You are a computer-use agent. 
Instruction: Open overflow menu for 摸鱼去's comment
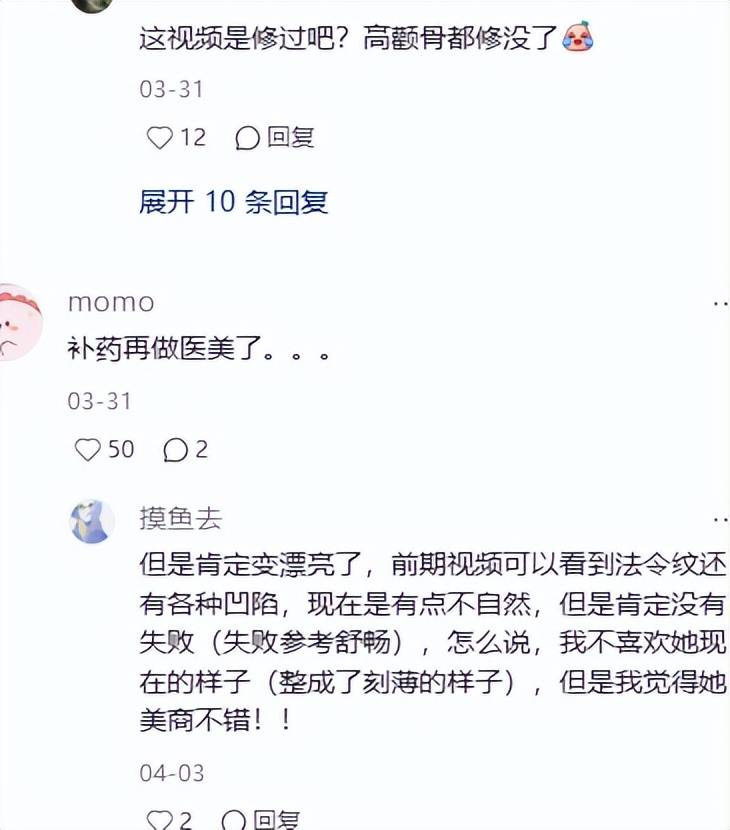[x=720, y=520]
